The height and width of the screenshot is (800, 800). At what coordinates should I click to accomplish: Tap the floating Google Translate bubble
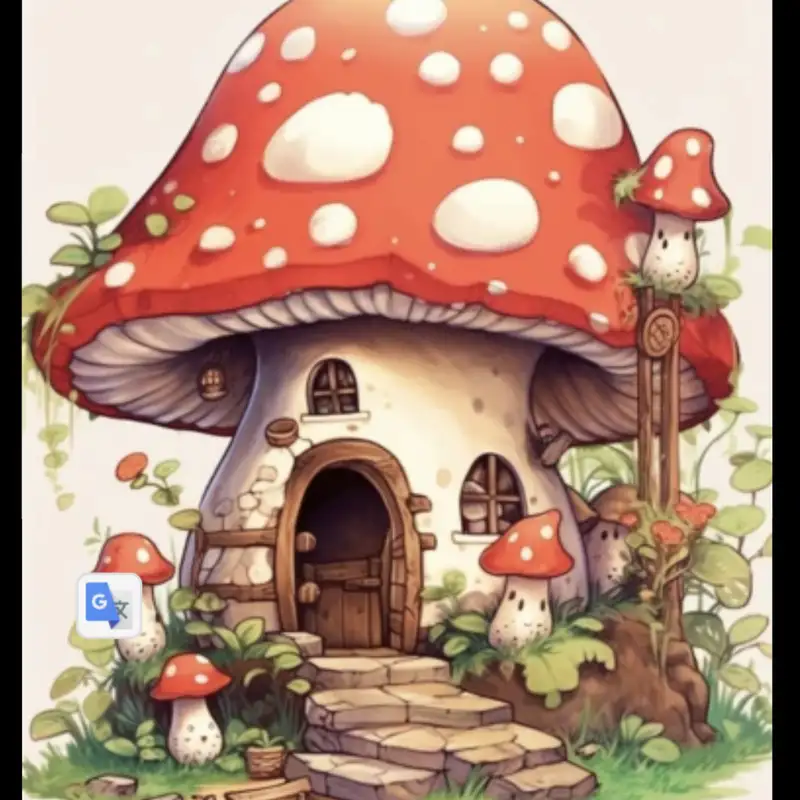tap(109, 606)
